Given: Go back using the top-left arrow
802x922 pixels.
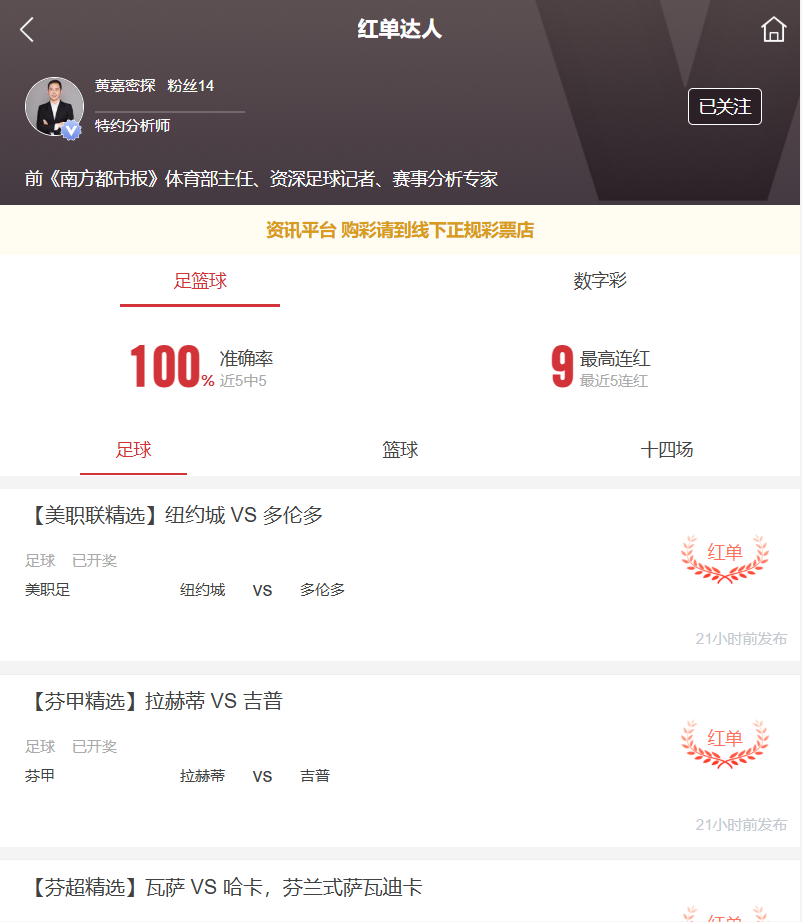Looking at the screenshot, I should (27, 30).
